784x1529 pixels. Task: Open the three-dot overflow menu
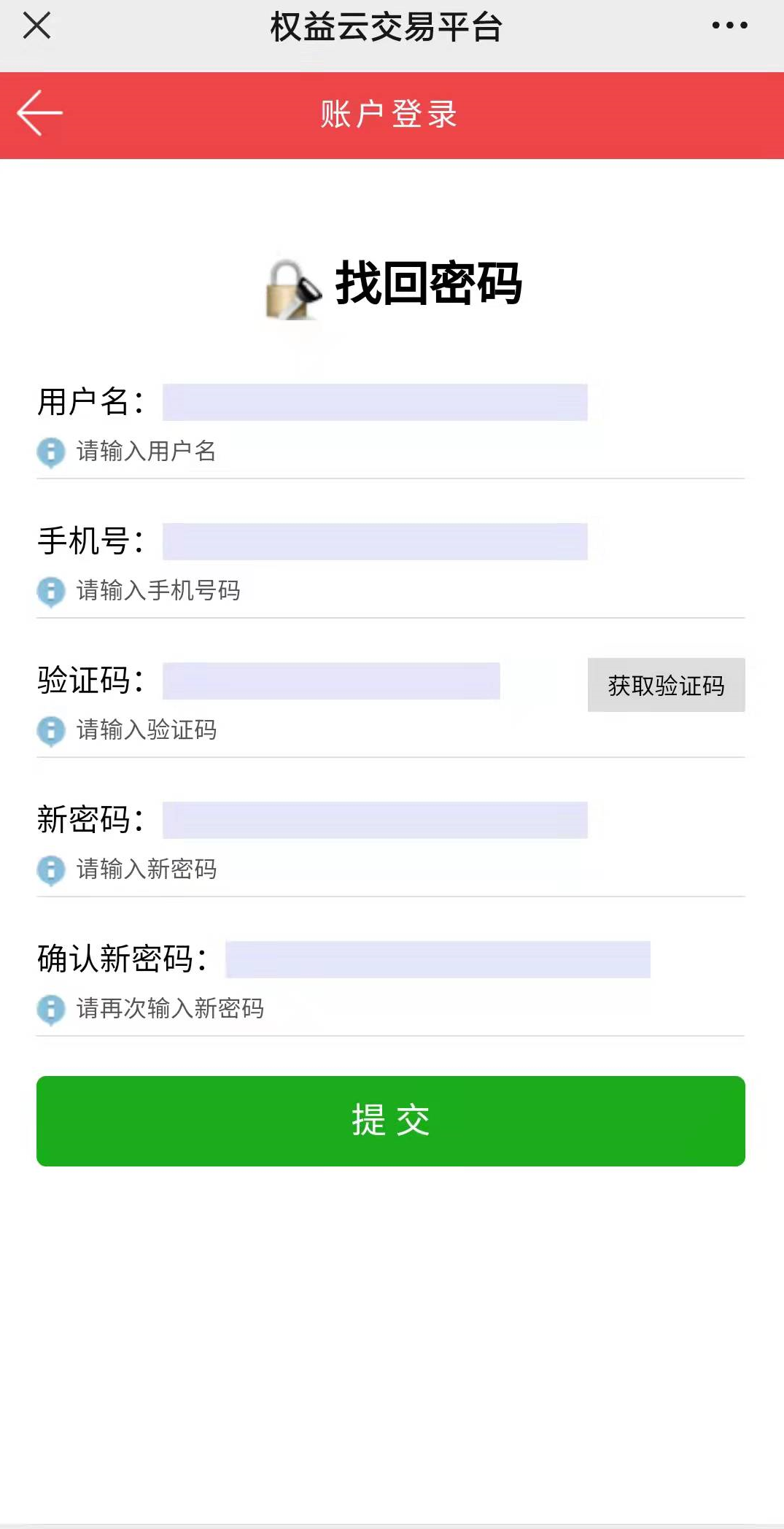click(x=729, y=26)
